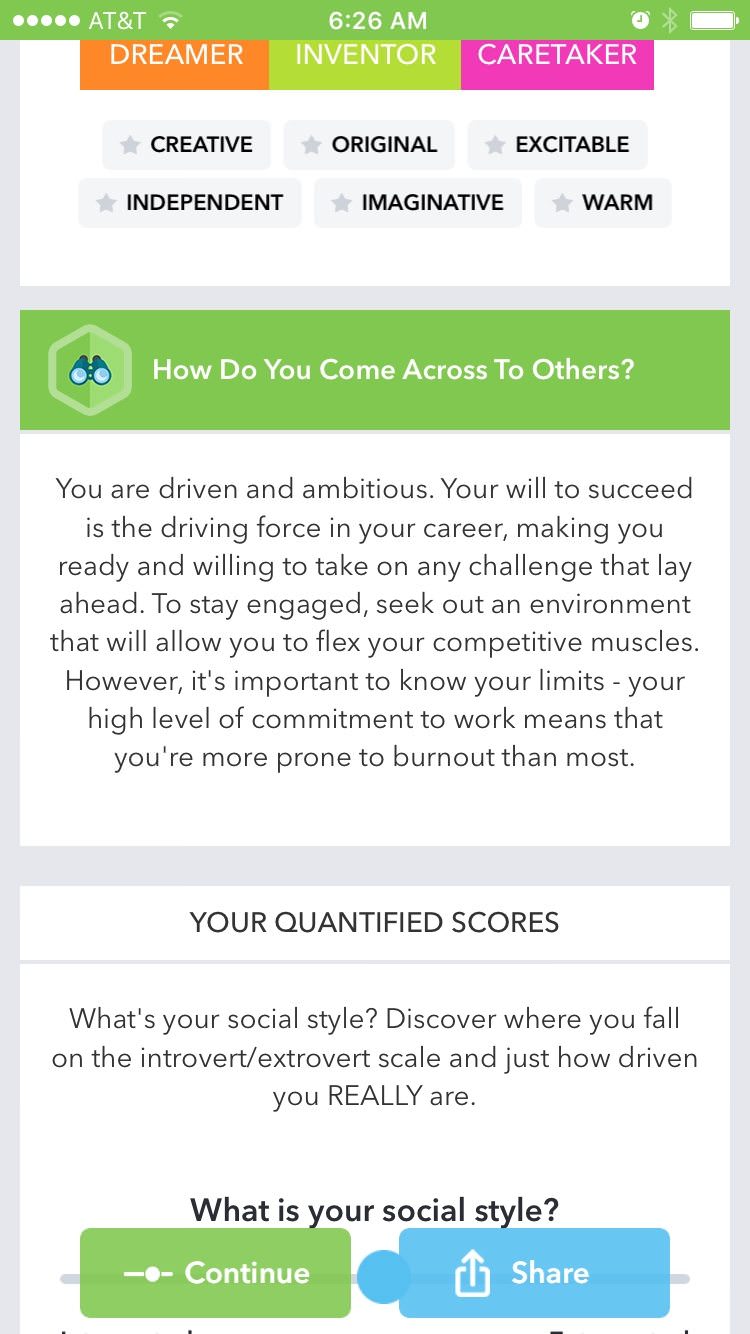
Task: Tap the EXCITABLE trait chip
Action: click(557, 145)
